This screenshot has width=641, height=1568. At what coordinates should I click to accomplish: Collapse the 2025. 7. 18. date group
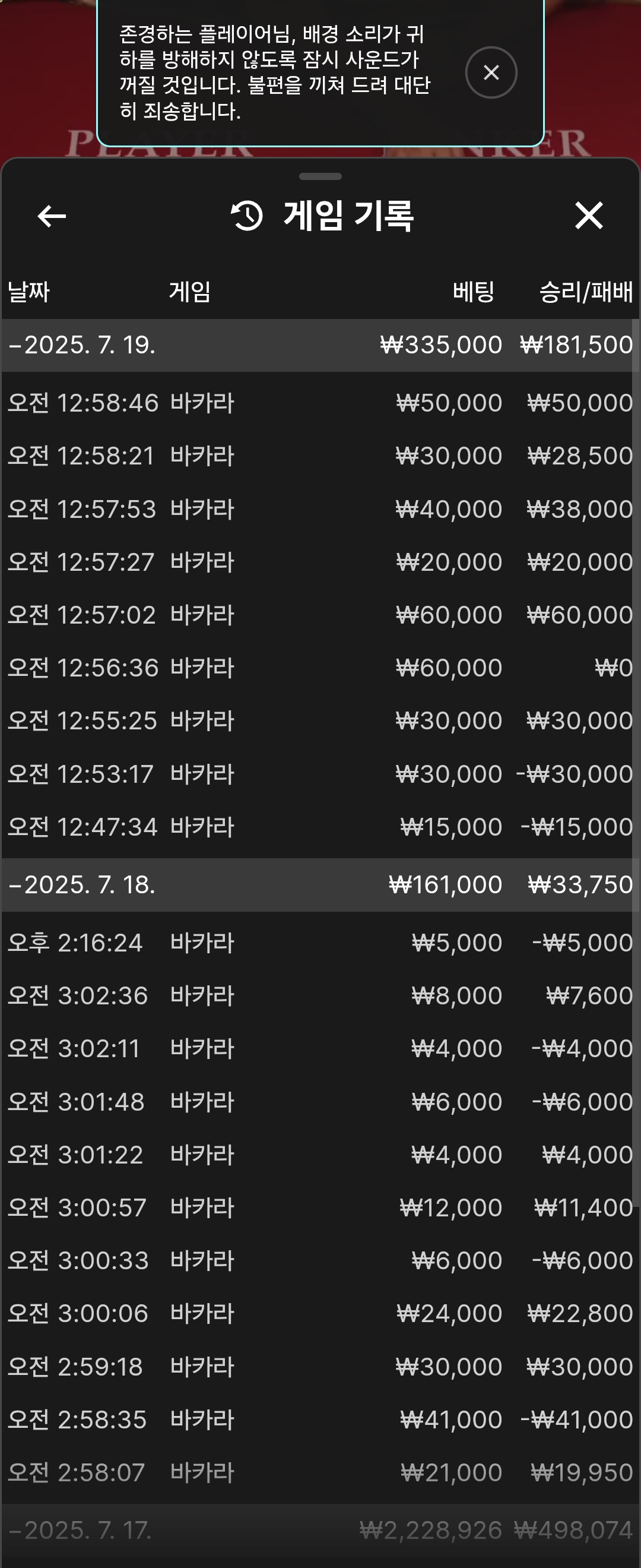320,885
